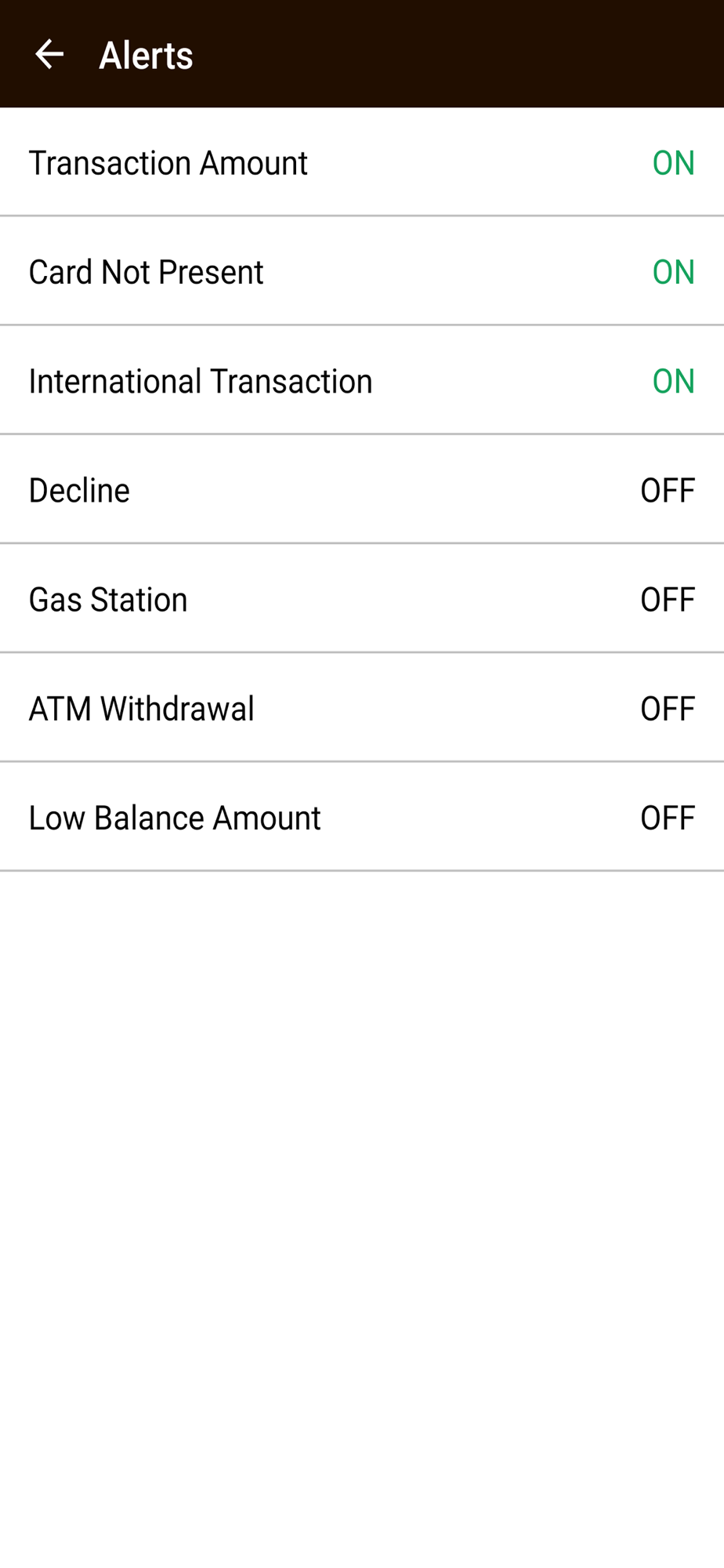Configure the ATM Withdrawal alert
This screenshot has width=724, height=1568.
coord(362,707)
